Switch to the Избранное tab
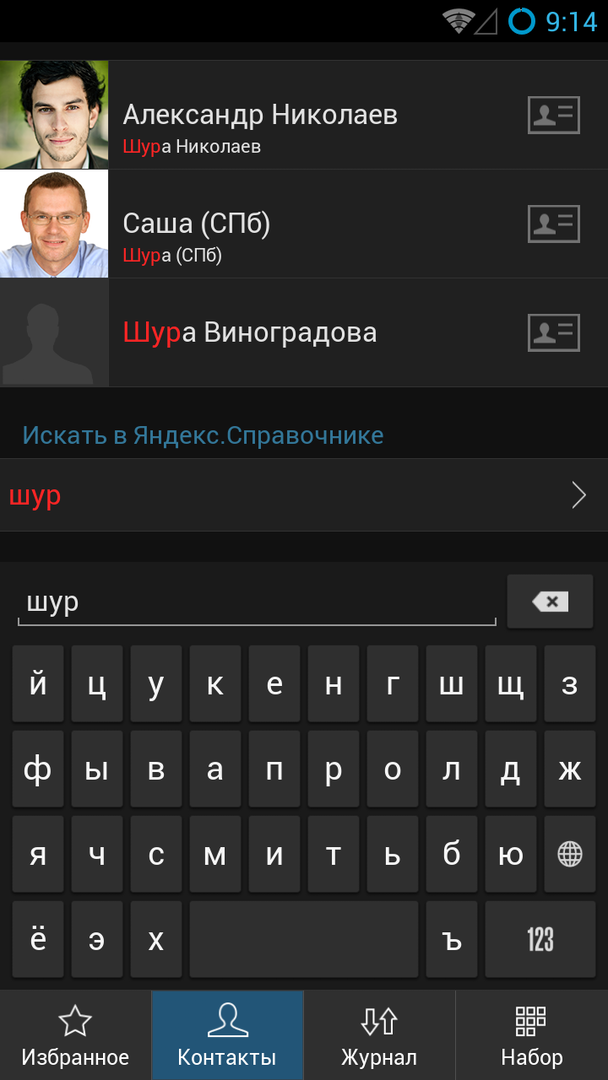This screenshot has width=608, height=1080. coord(75,1036)
